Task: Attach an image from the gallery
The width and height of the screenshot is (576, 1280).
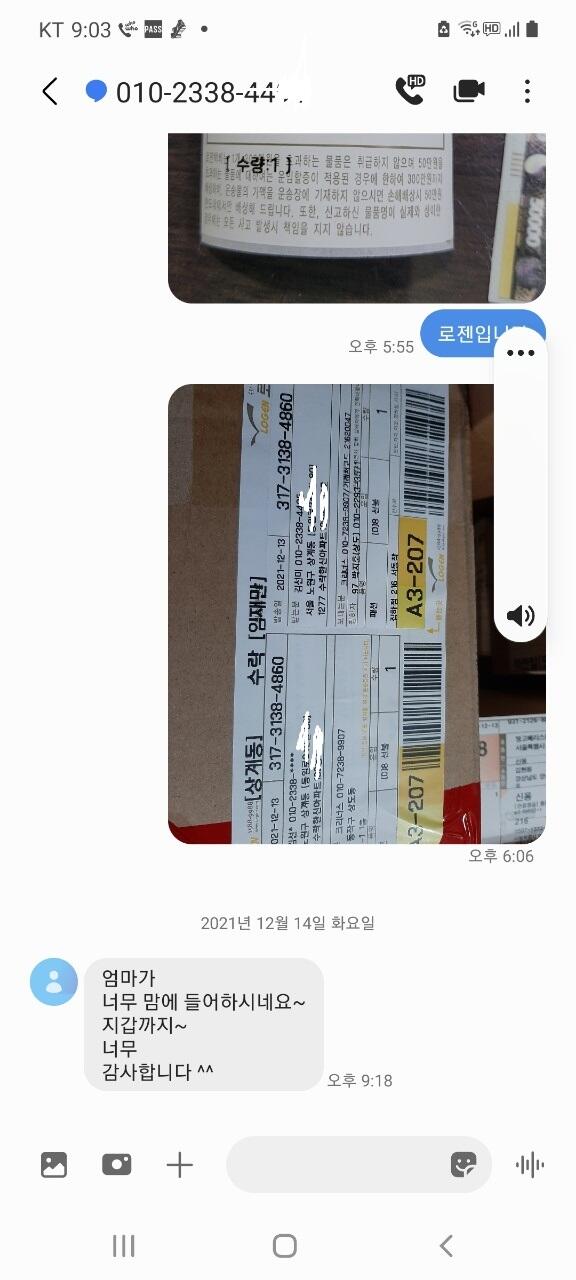Action: (54, 1165)
